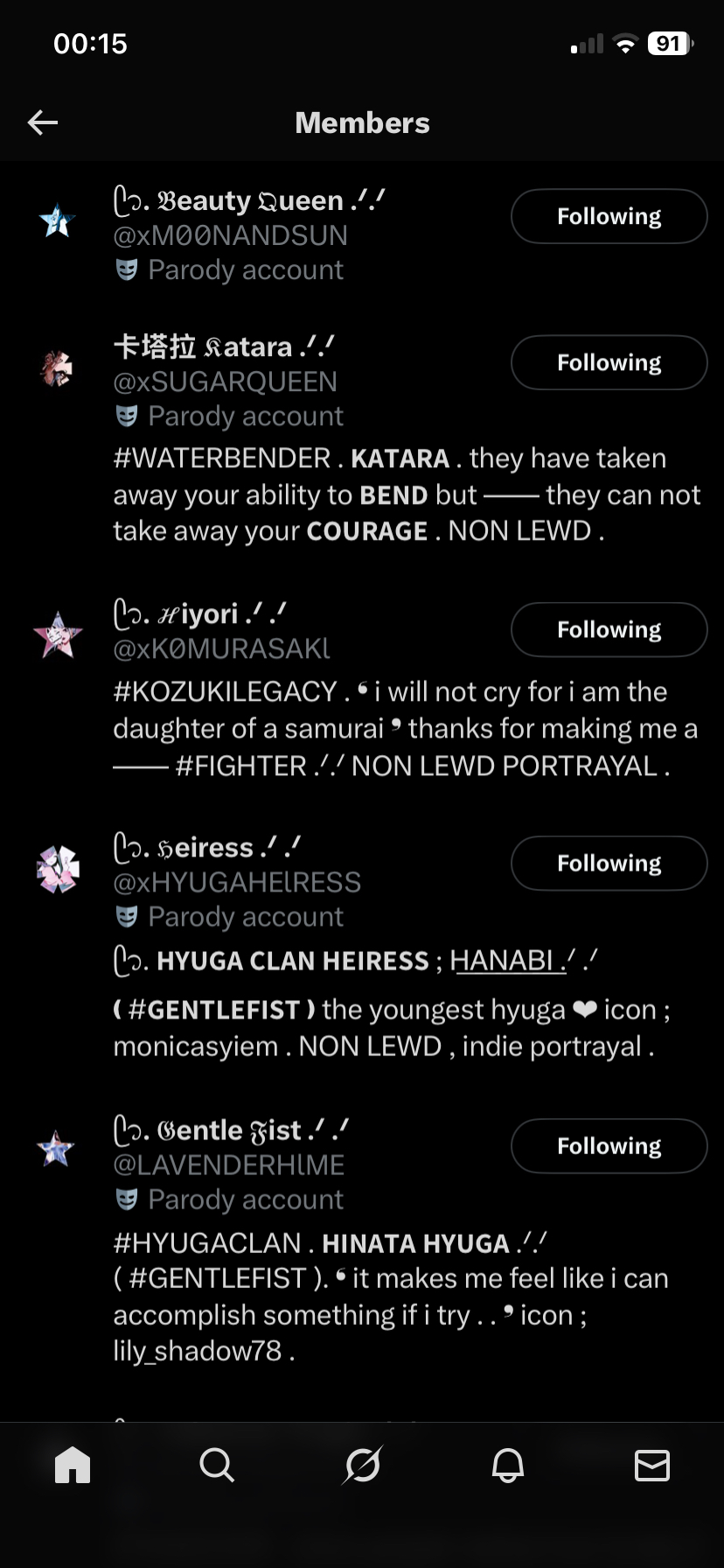The image size is (724, 1568).
Task: View Heiress's avatar profile picture
Action: click(x=58, y=869)
